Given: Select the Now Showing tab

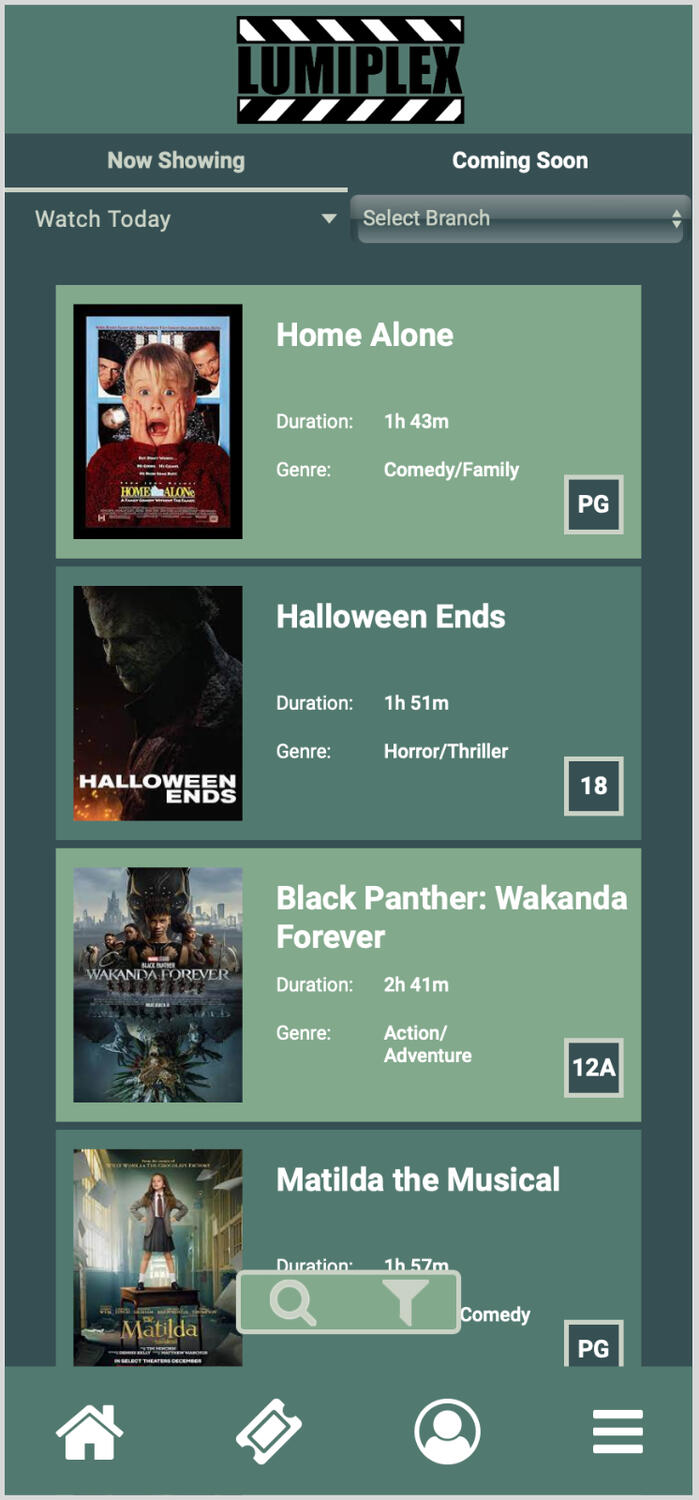Looking at the screenshot, I should pyautogui.click(x=176, y=161).
